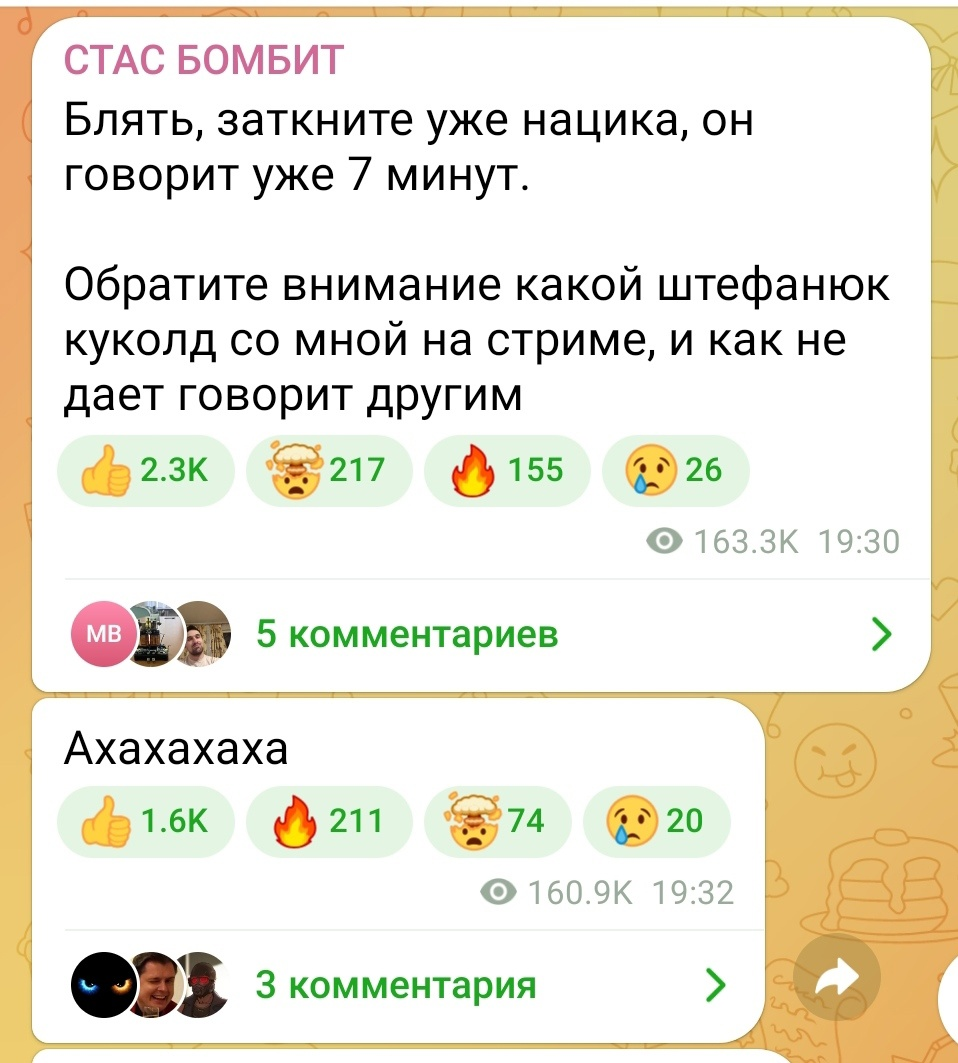Tap the crying reaction showing 26
Image resolution: width=958 pixels, height=1063 pixels.
[x=674, y=468]
